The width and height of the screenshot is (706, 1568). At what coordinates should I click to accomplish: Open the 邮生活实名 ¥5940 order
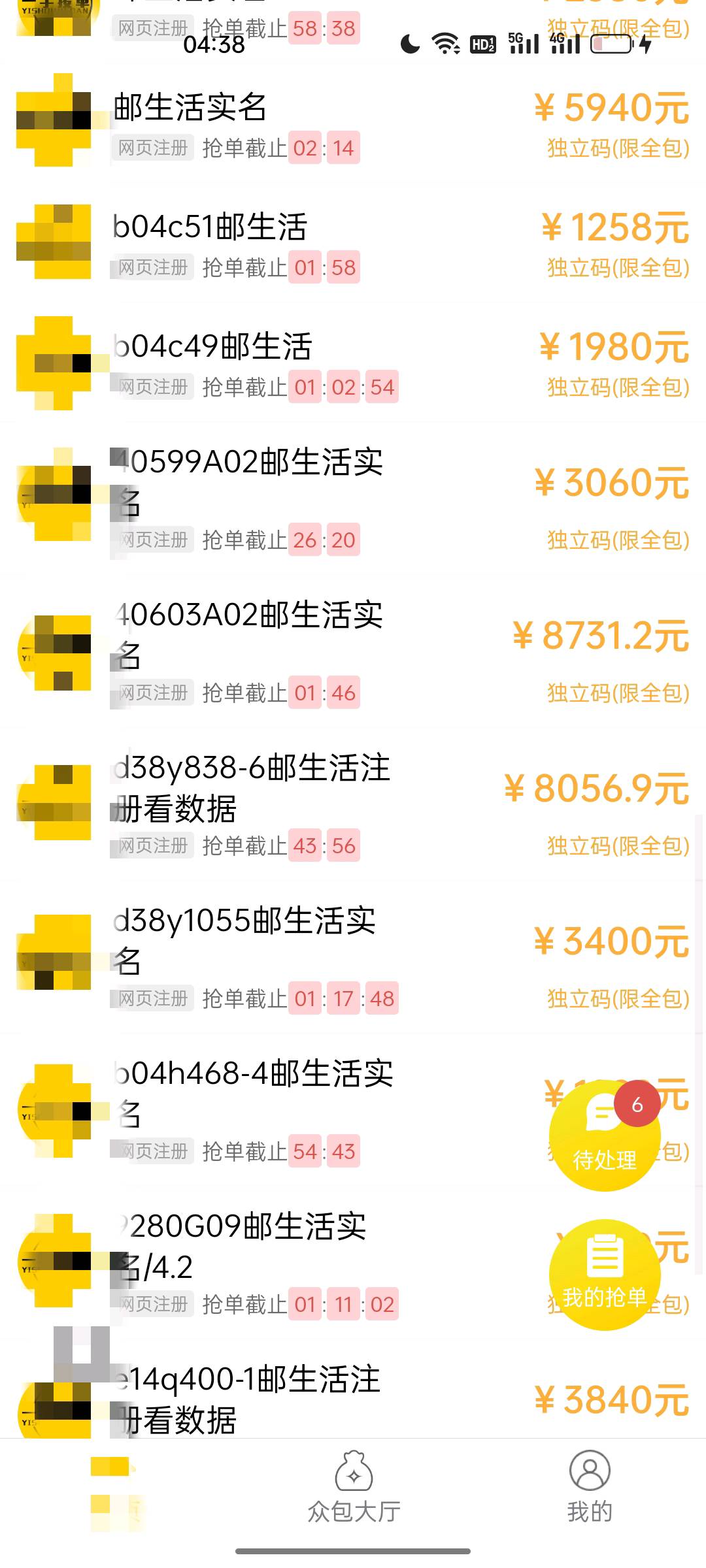click(353, 124)
